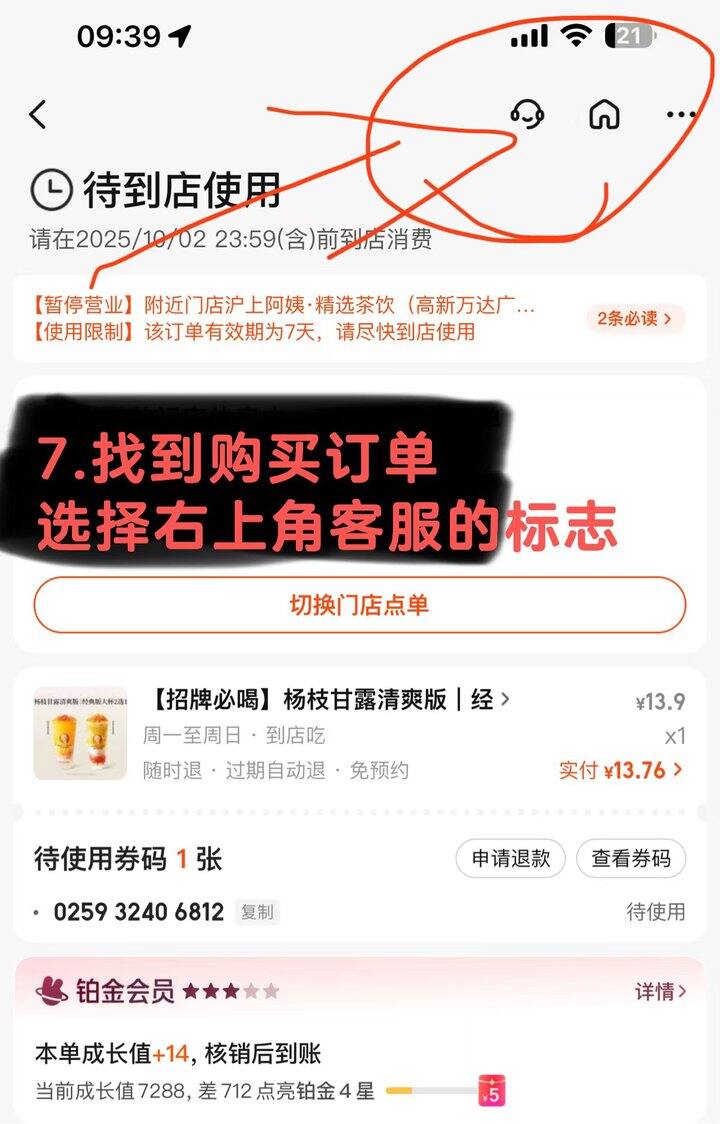This screenshot has height=1124, width=720.
Task: Open the 2条必读 notices
Action: (x=635, y=319)
